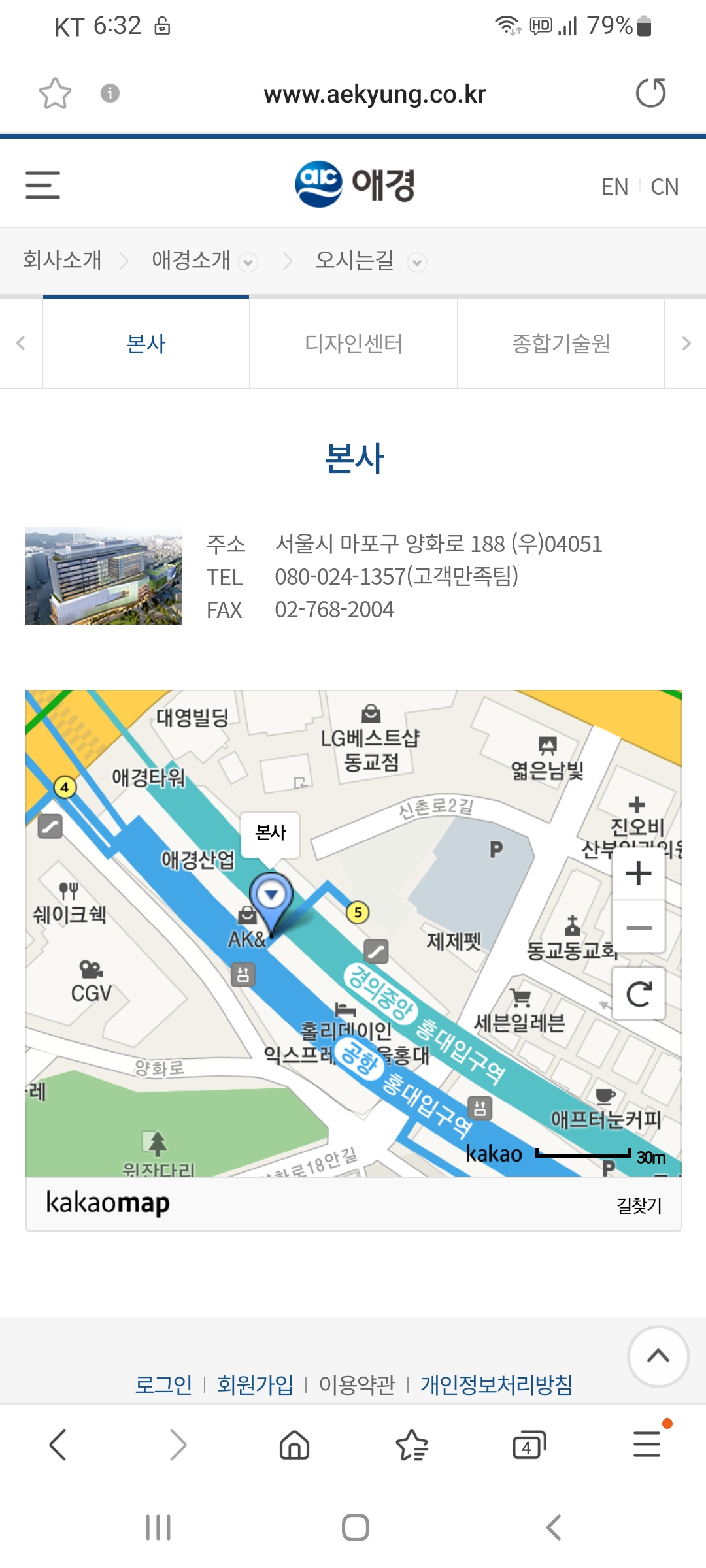
Task: Switch to the 디자인센터 tab
Action: tap(354, 344)
